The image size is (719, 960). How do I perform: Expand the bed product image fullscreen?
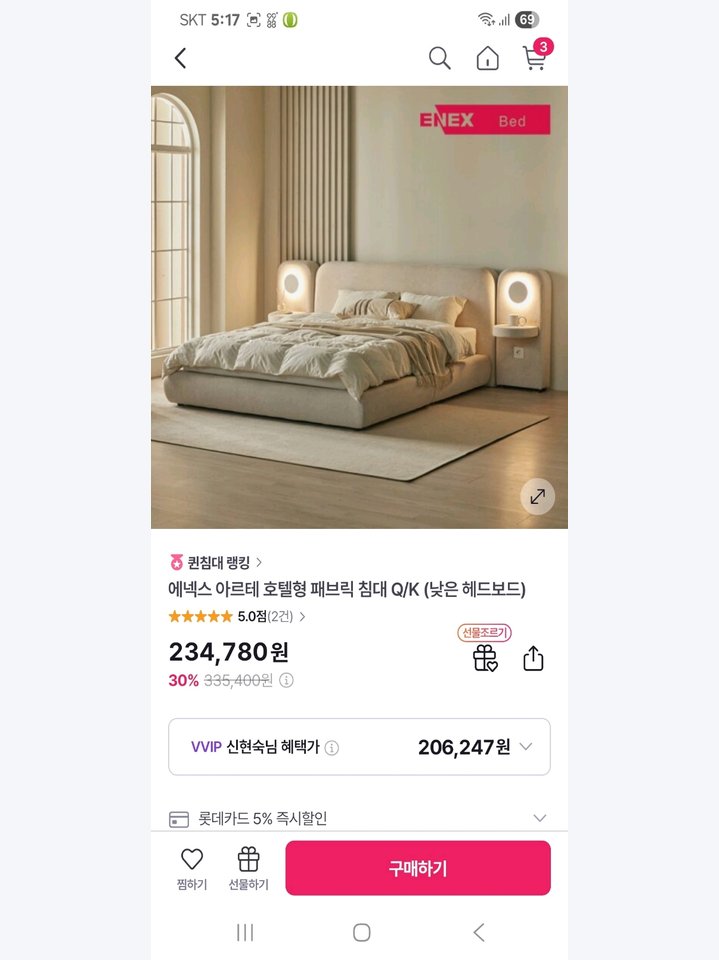coord(537,496)
